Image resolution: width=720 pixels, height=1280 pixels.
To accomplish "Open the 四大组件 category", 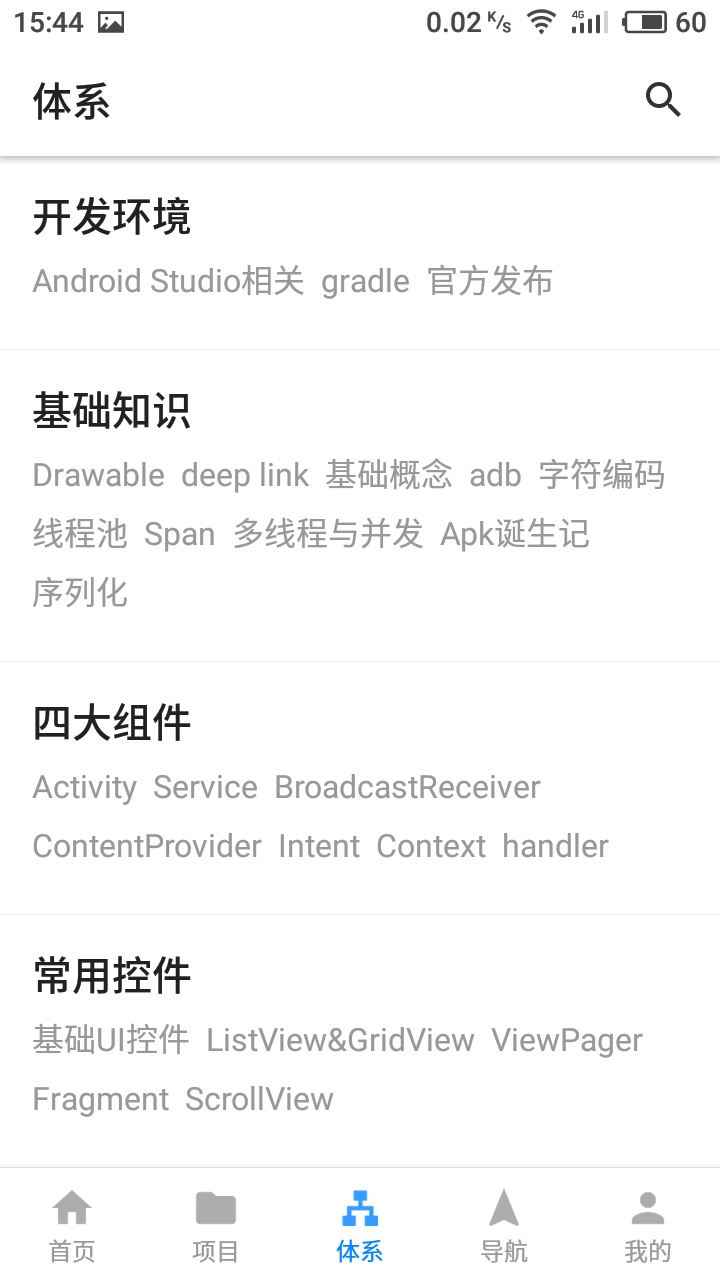I will point(360,788).
